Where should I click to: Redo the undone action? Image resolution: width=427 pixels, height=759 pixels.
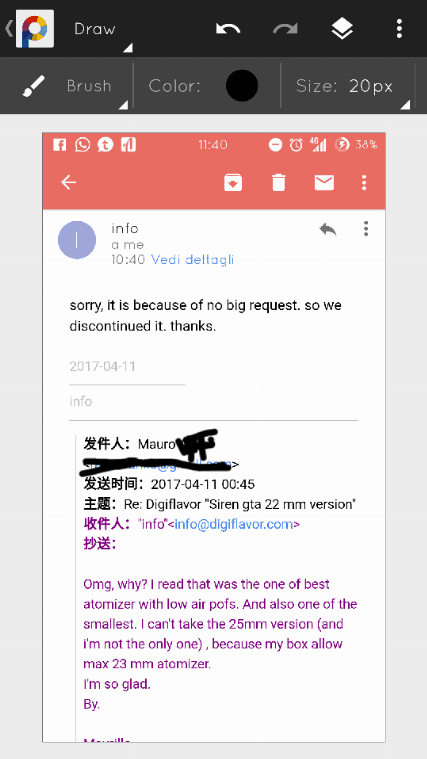click(x=285, y=29)
